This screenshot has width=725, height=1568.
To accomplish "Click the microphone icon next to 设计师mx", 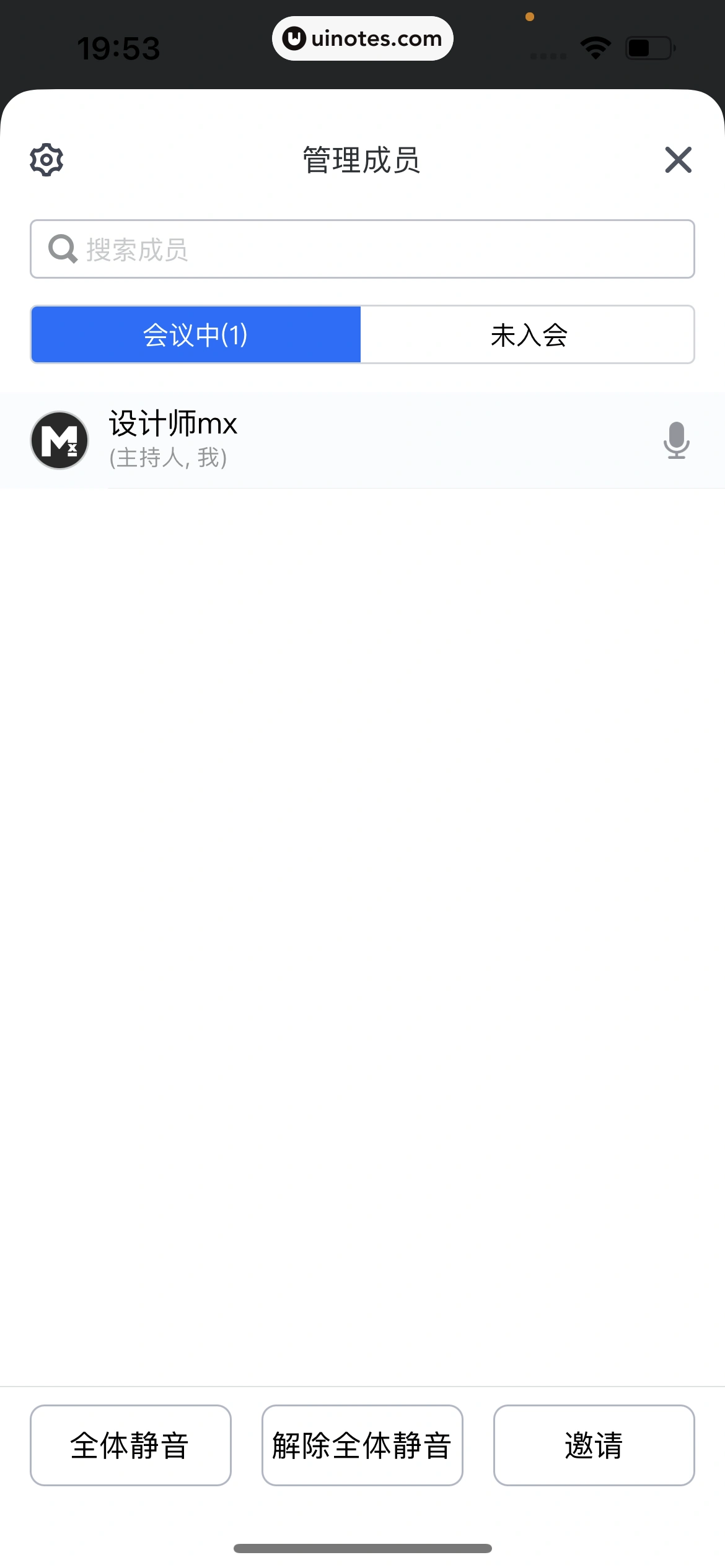I will point(677,440).
